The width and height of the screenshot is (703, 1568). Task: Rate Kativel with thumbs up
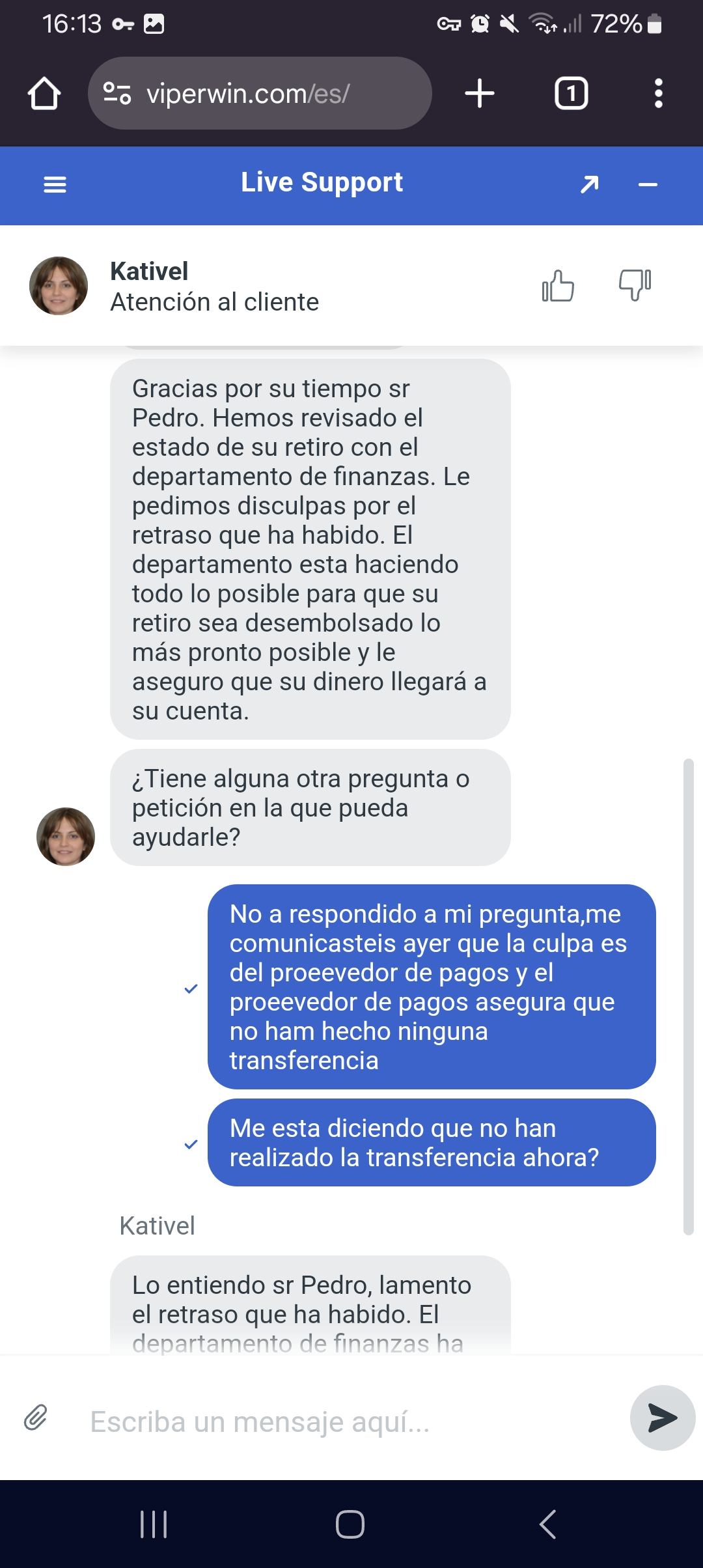[558, 286]
